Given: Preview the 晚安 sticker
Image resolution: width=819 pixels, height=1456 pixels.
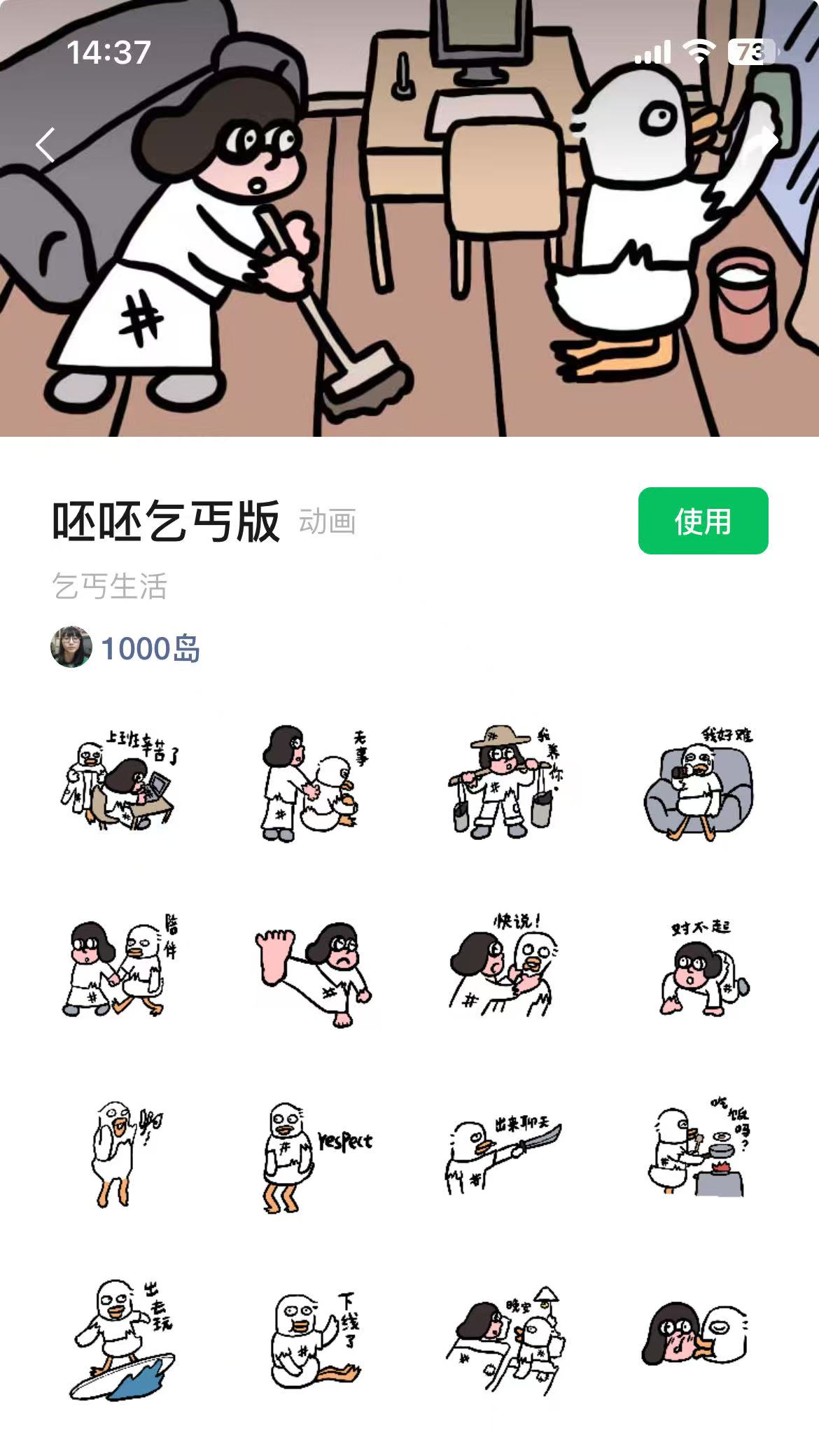Looking at the screenshot, I should 506,1340.
